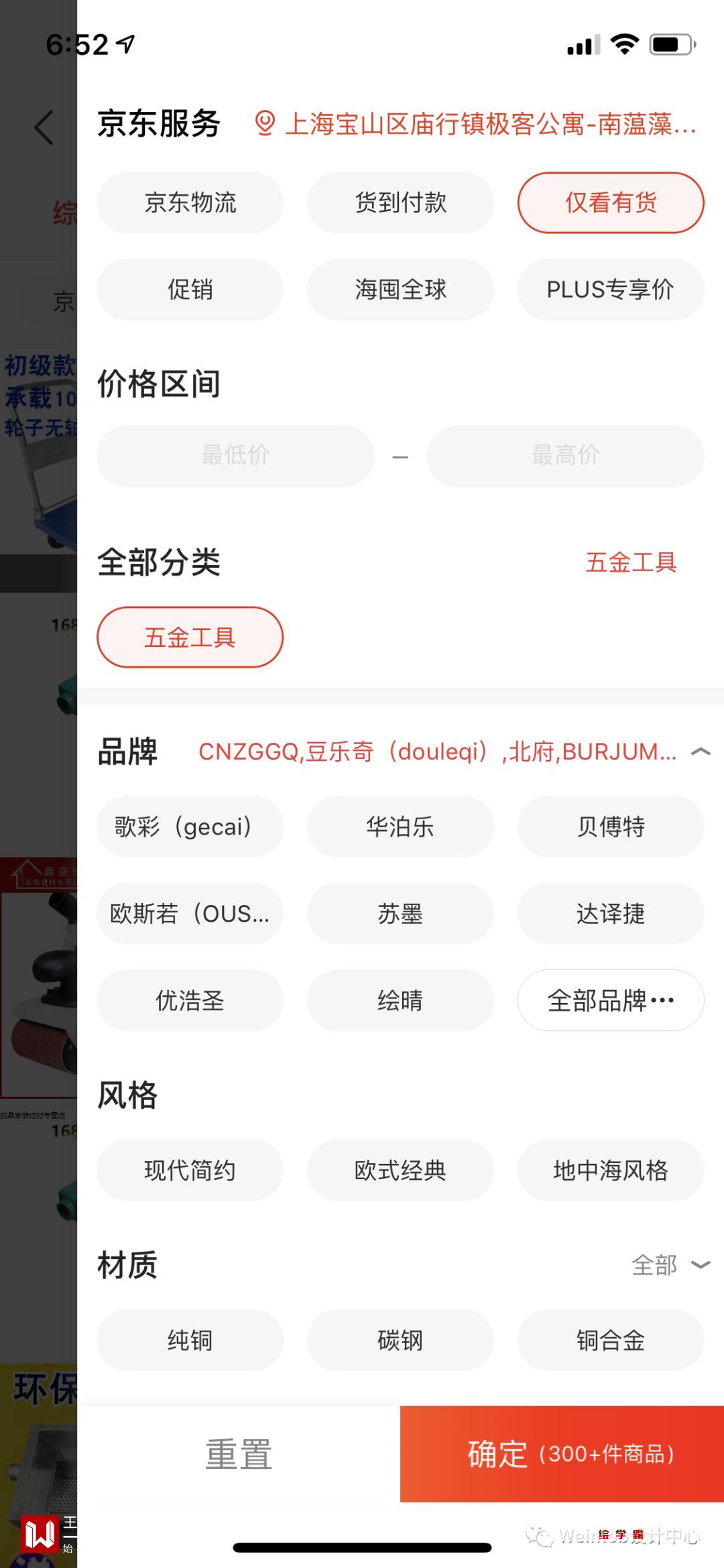Screen dimensions: 724x1568
Task: Collapse the 品牌 brand section
Action: pos(700,751)
